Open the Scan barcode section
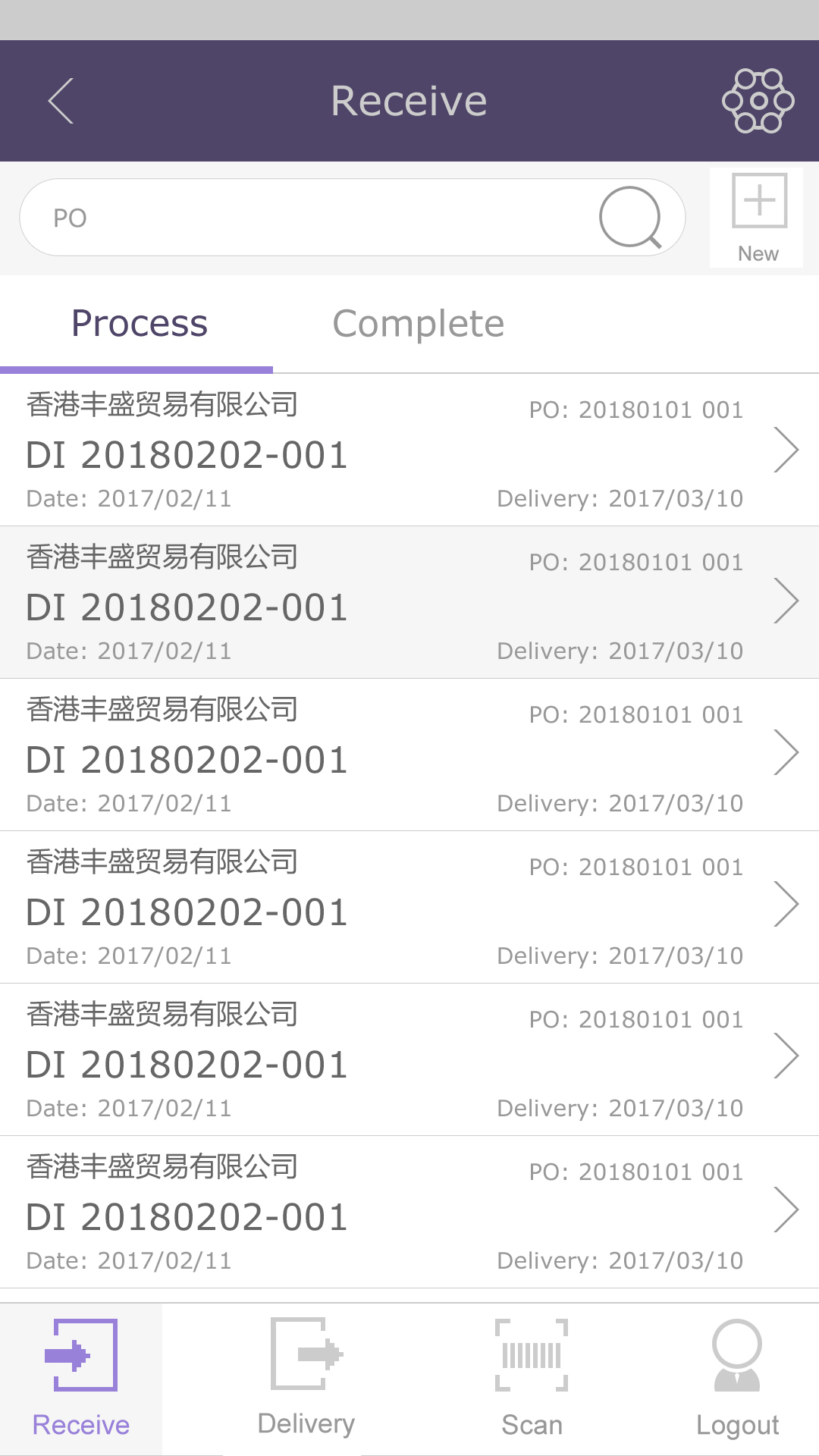Image resolution: width=819 pixels, height=1456 pixels. click(x=532, y=1379)
